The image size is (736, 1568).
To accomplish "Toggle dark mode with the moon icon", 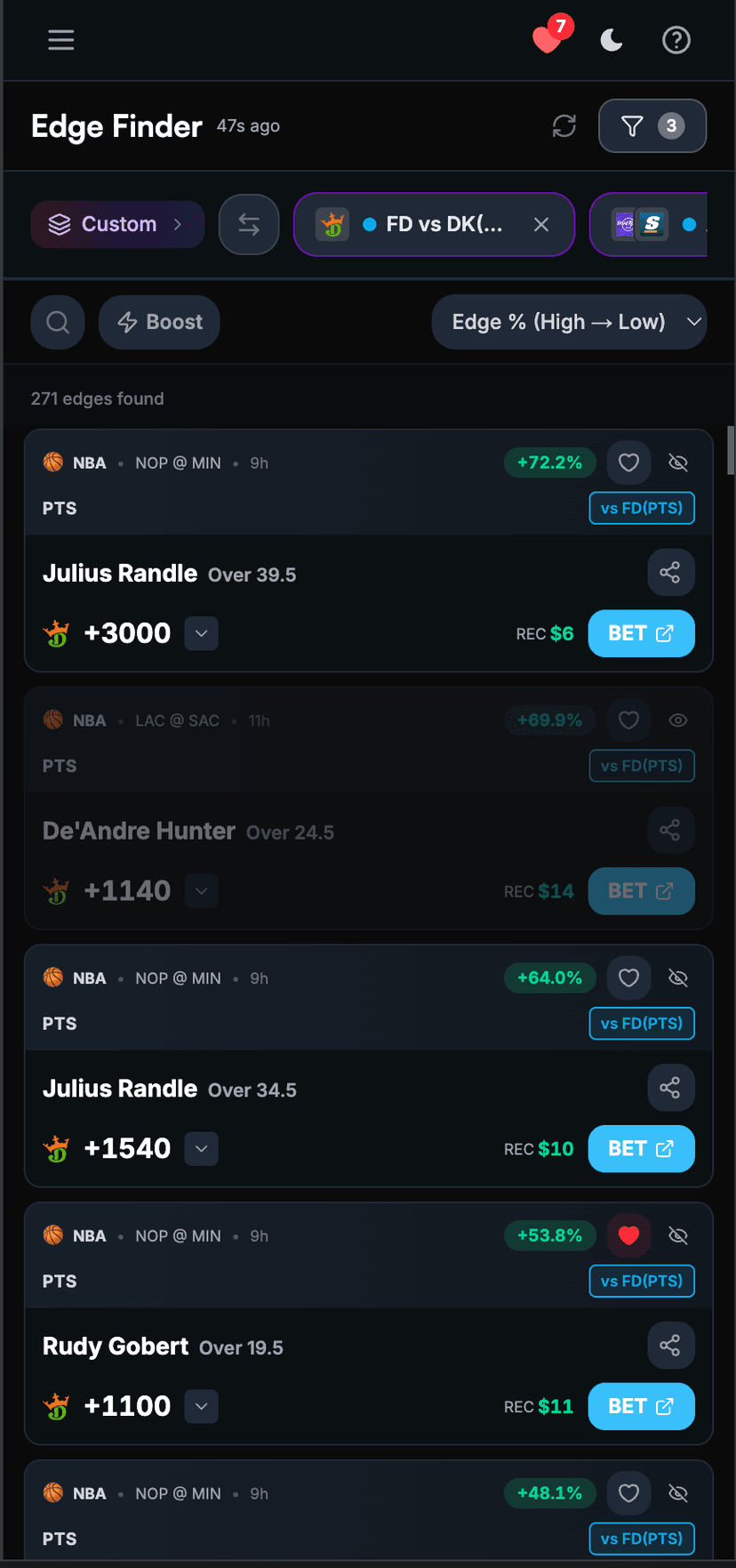I will (611, 40).
